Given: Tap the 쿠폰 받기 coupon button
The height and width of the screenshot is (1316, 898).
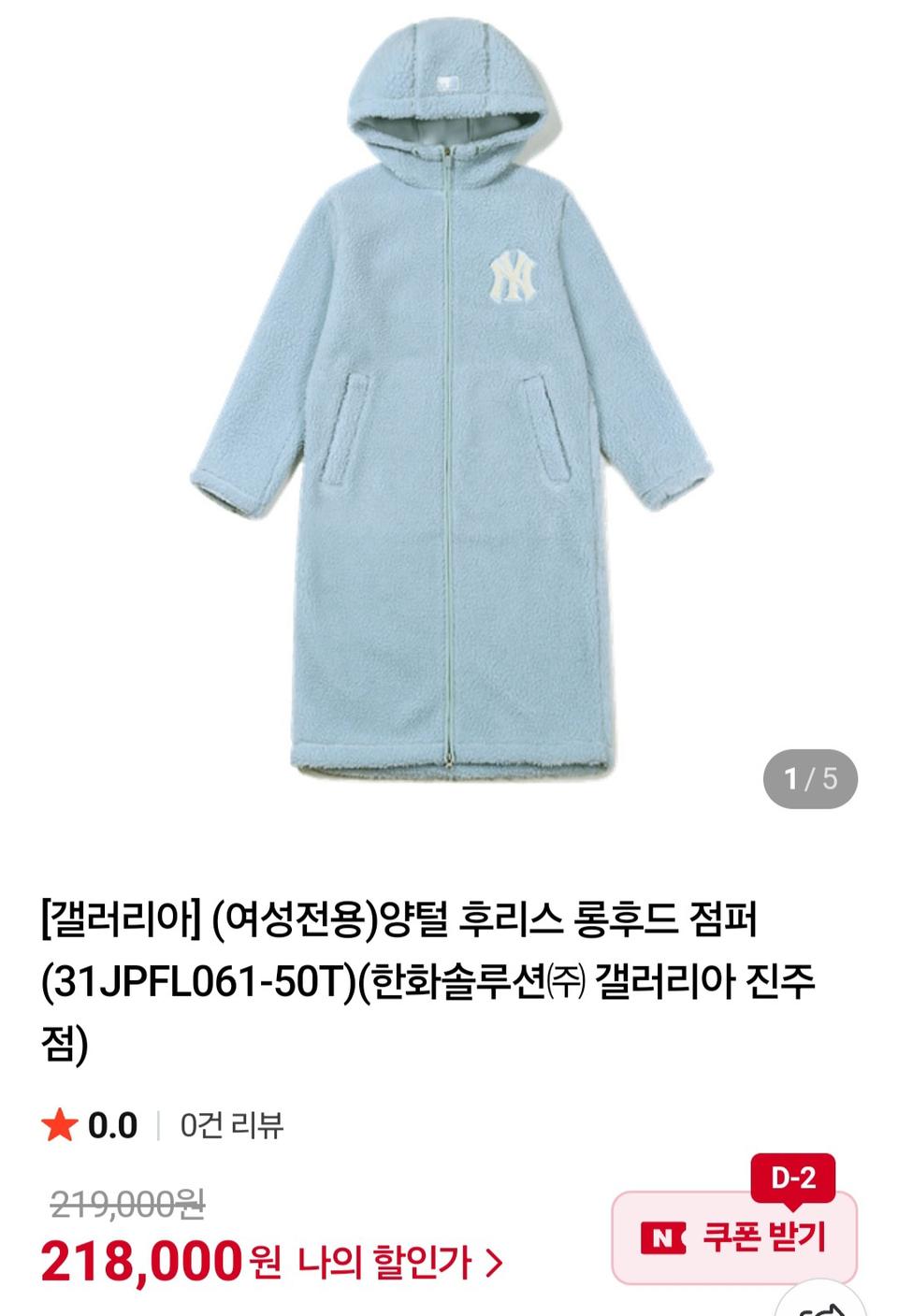Looking at the screenshot, I should [x=735, y=1237].
